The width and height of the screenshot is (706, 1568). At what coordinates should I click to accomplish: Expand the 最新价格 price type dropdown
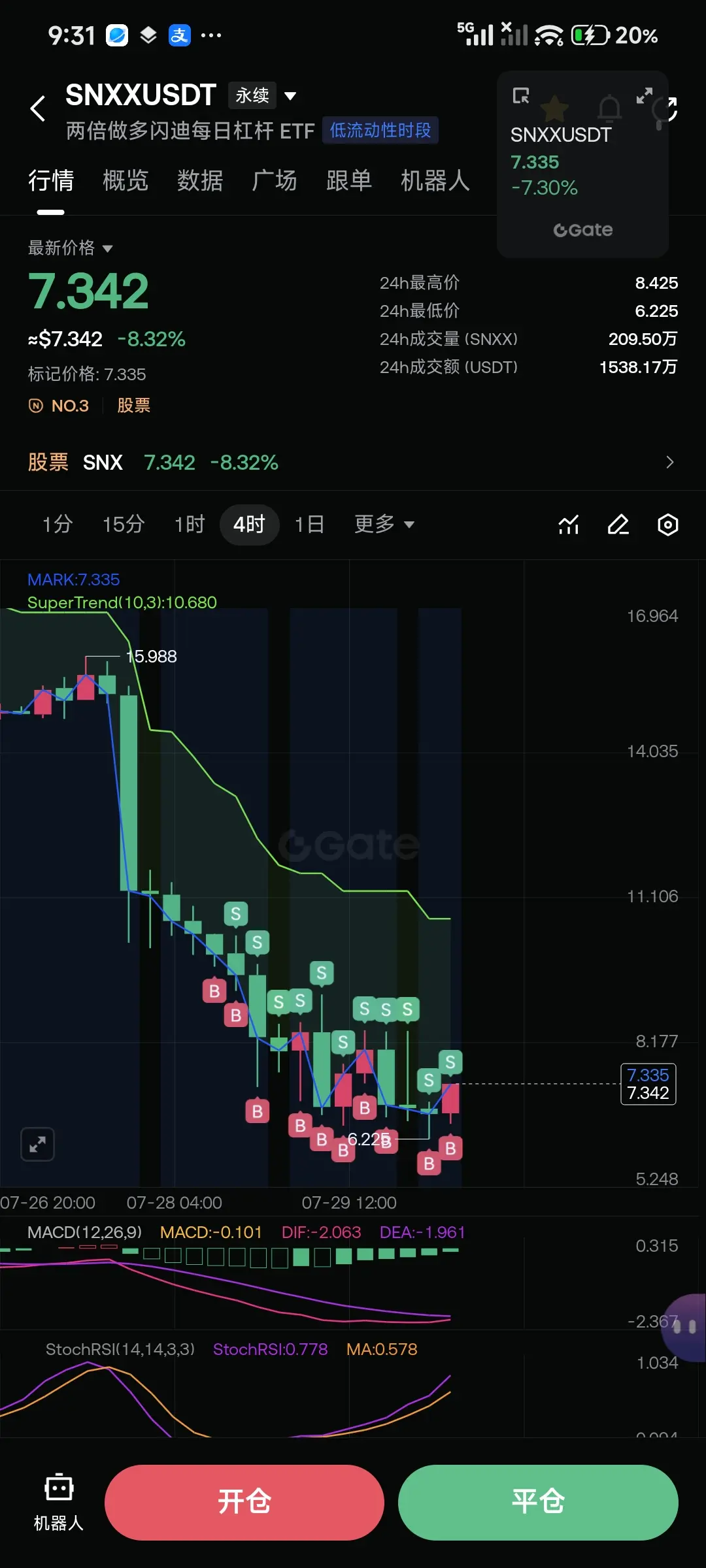tap(71, 248)
